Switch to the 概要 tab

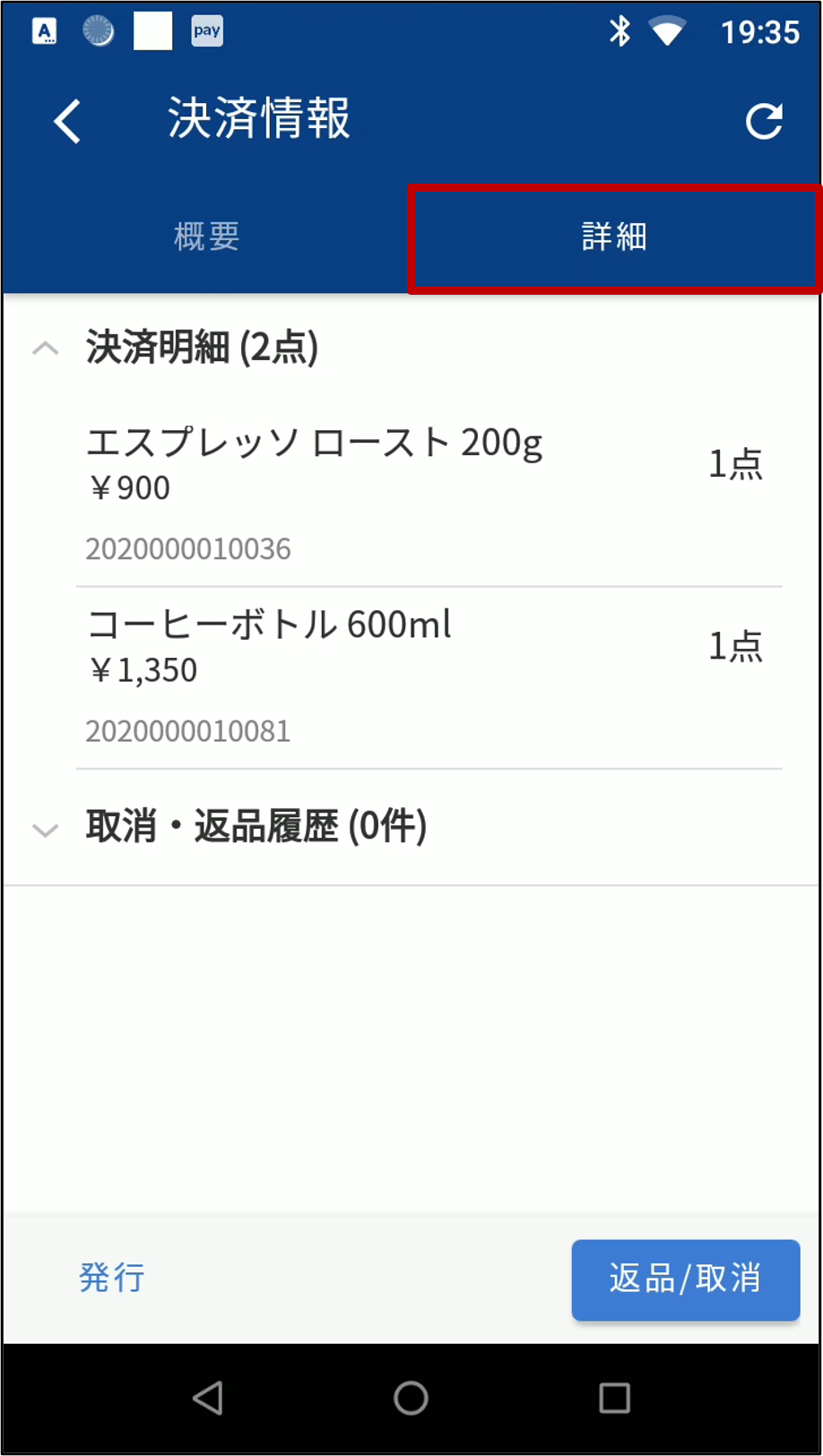(x=204, y=237)
